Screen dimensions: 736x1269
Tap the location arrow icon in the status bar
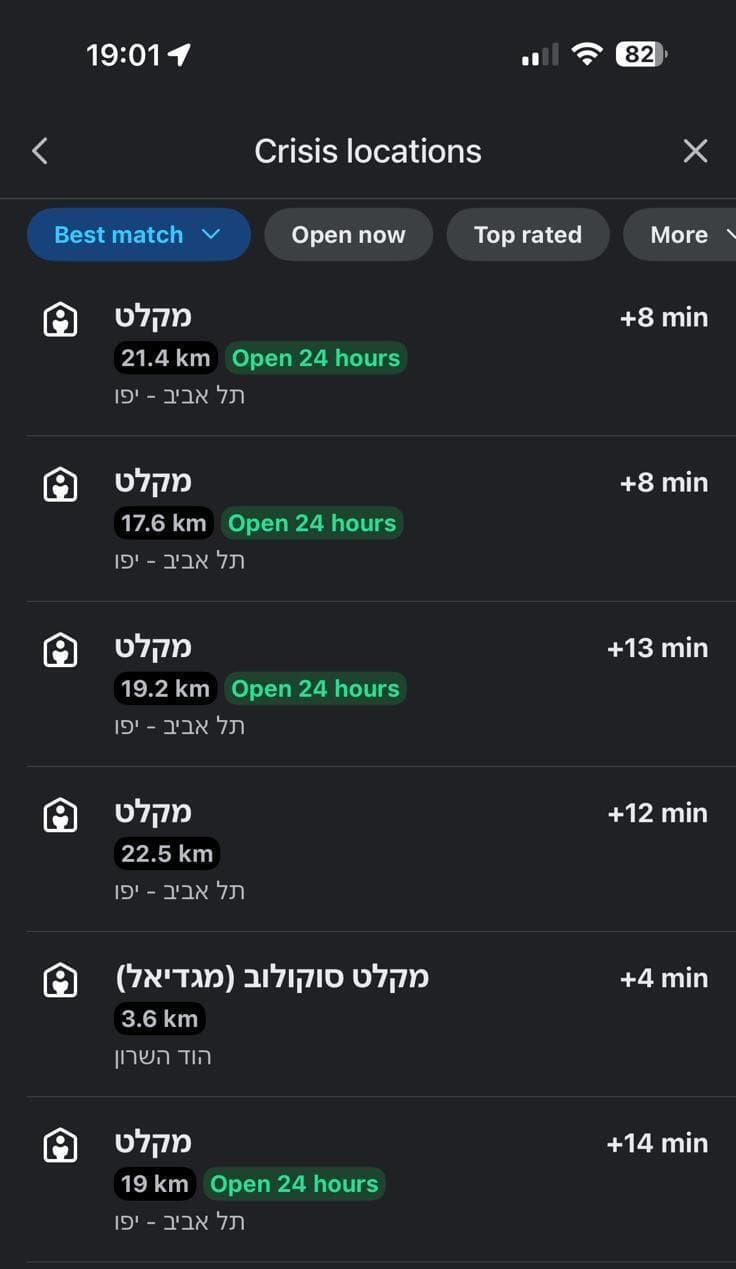[177, 54]
